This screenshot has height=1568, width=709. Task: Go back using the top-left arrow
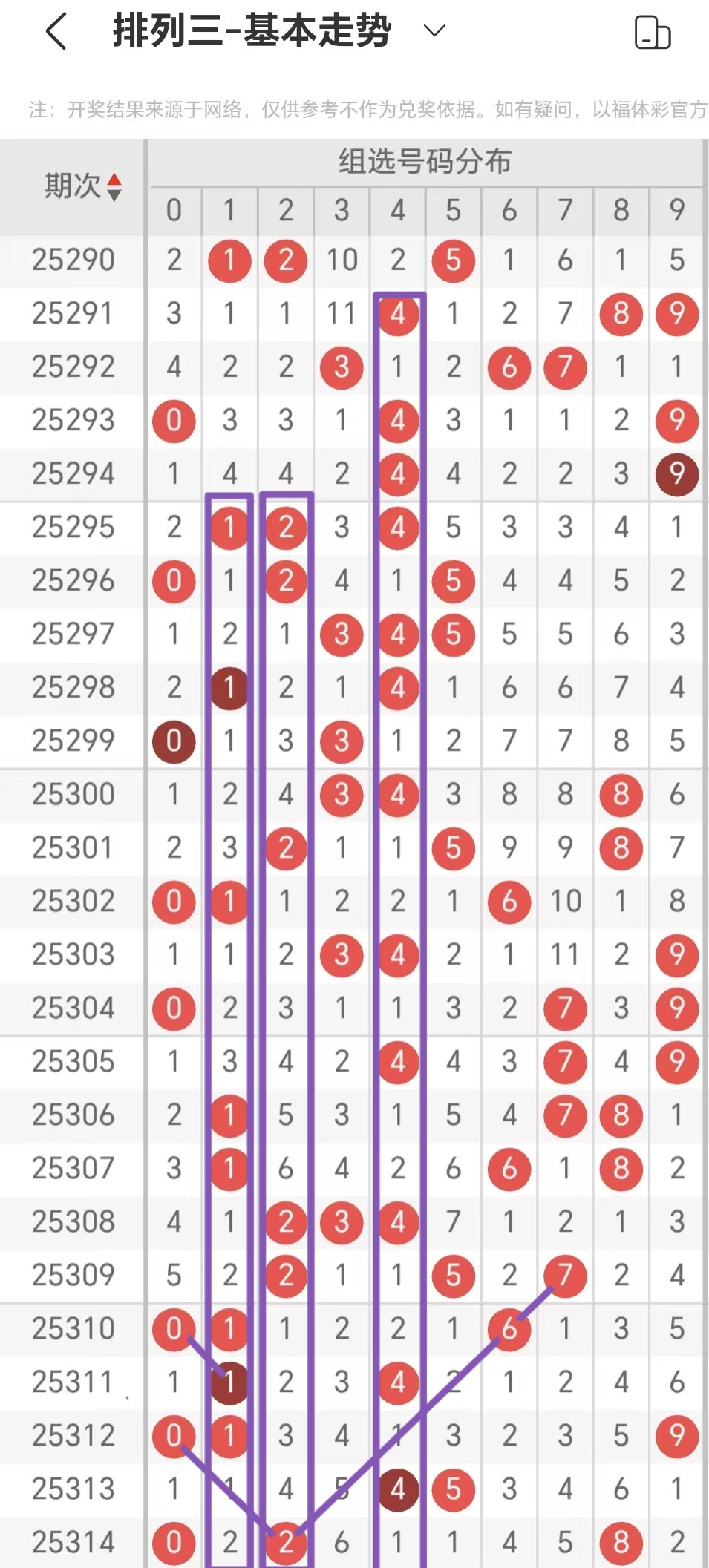56,32
